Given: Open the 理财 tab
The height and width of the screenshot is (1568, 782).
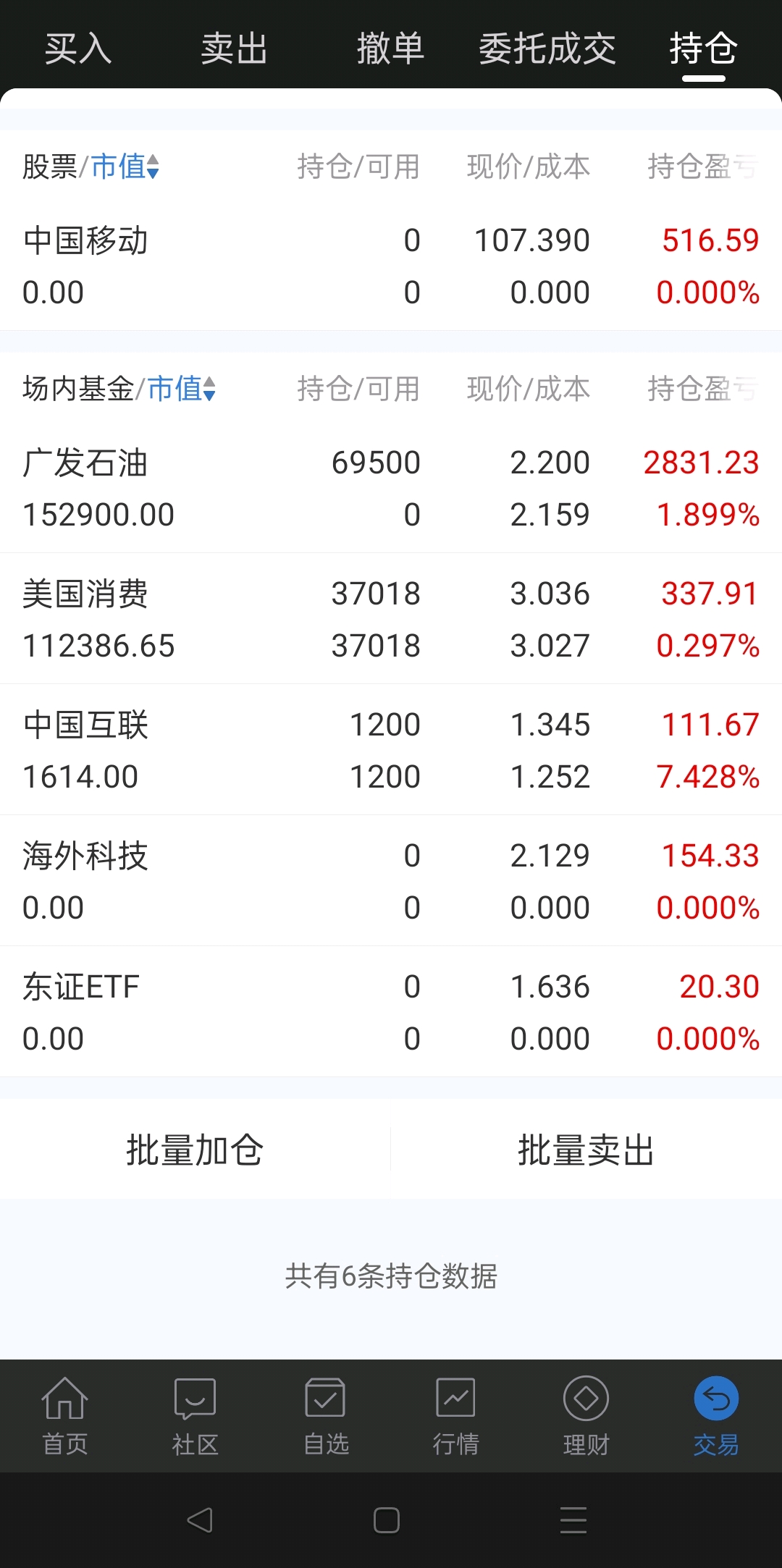Looking at the screenshot, I should pos(586,1416).
